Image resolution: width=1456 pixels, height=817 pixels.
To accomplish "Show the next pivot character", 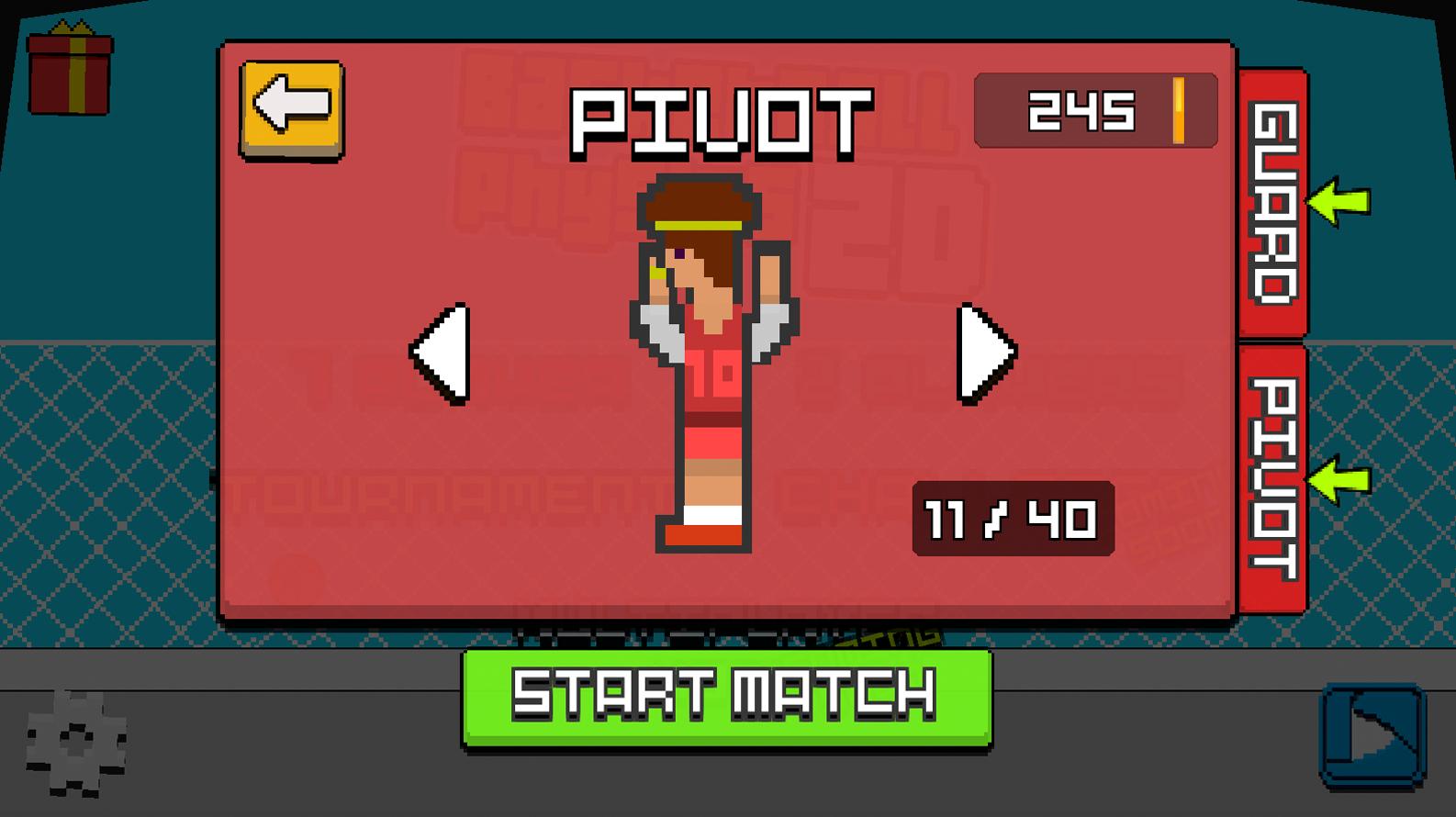I will 985,353.
